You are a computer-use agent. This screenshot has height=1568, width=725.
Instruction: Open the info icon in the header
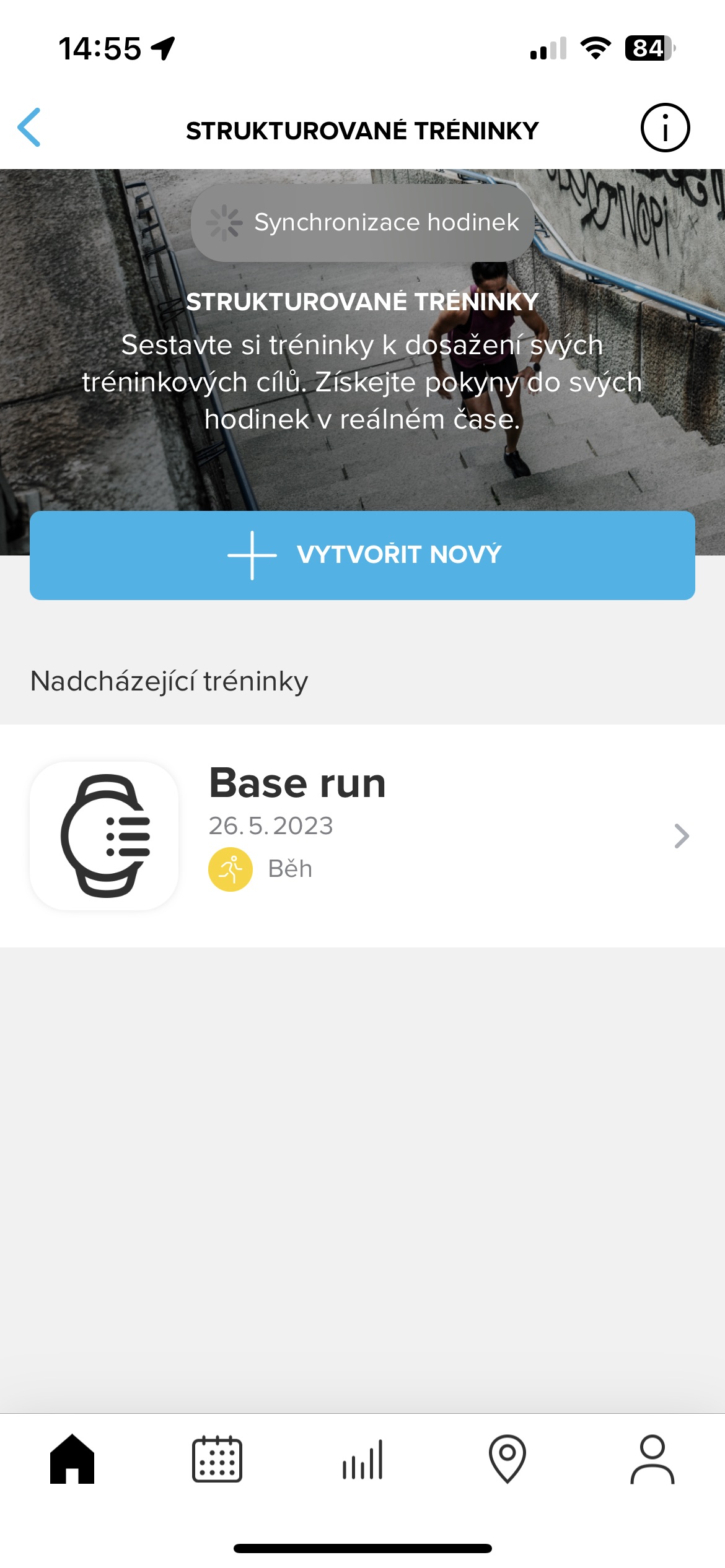[664, 128]
